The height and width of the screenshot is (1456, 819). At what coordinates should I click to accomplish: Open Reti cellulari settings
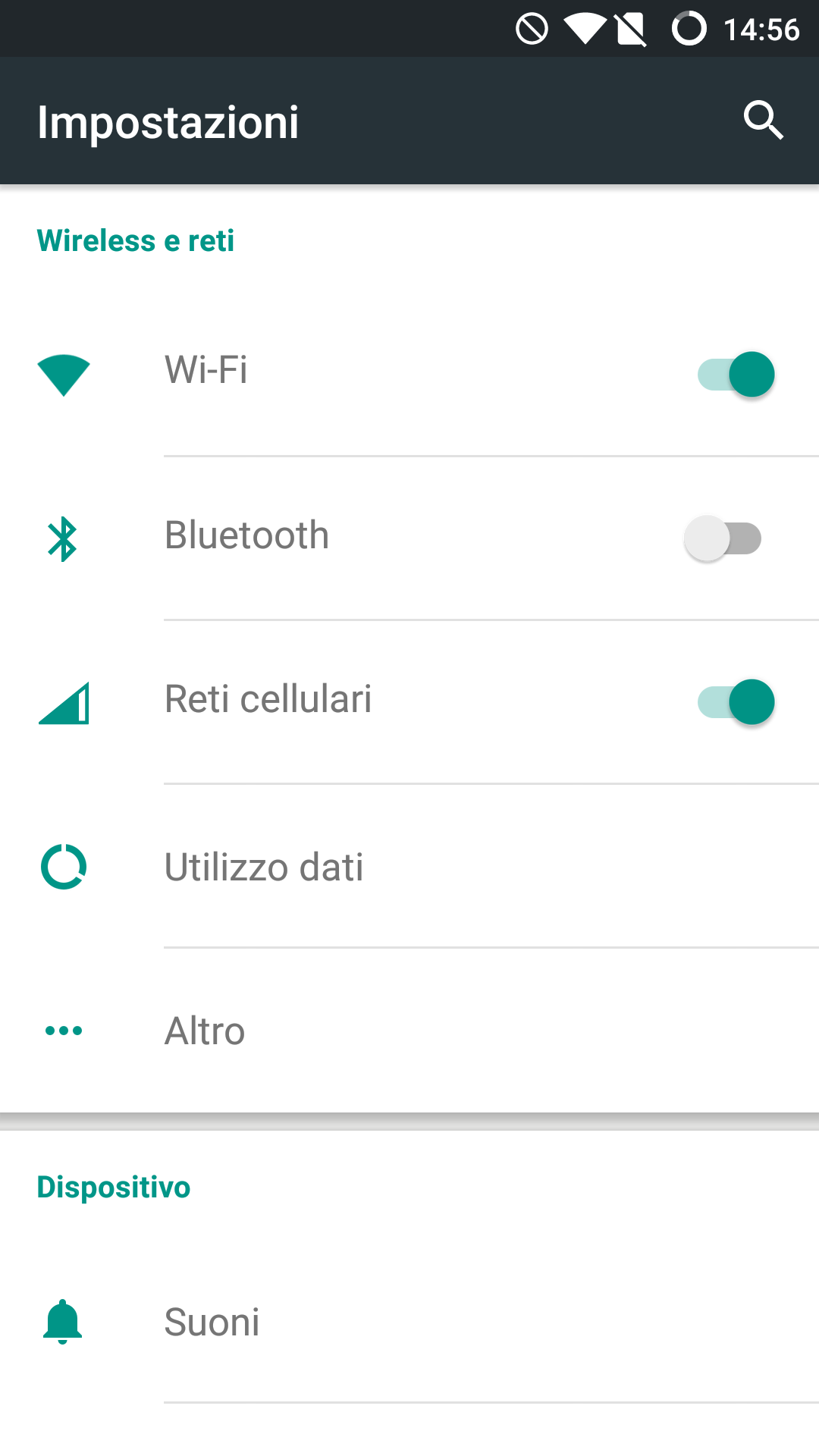[x=409, y=702]
